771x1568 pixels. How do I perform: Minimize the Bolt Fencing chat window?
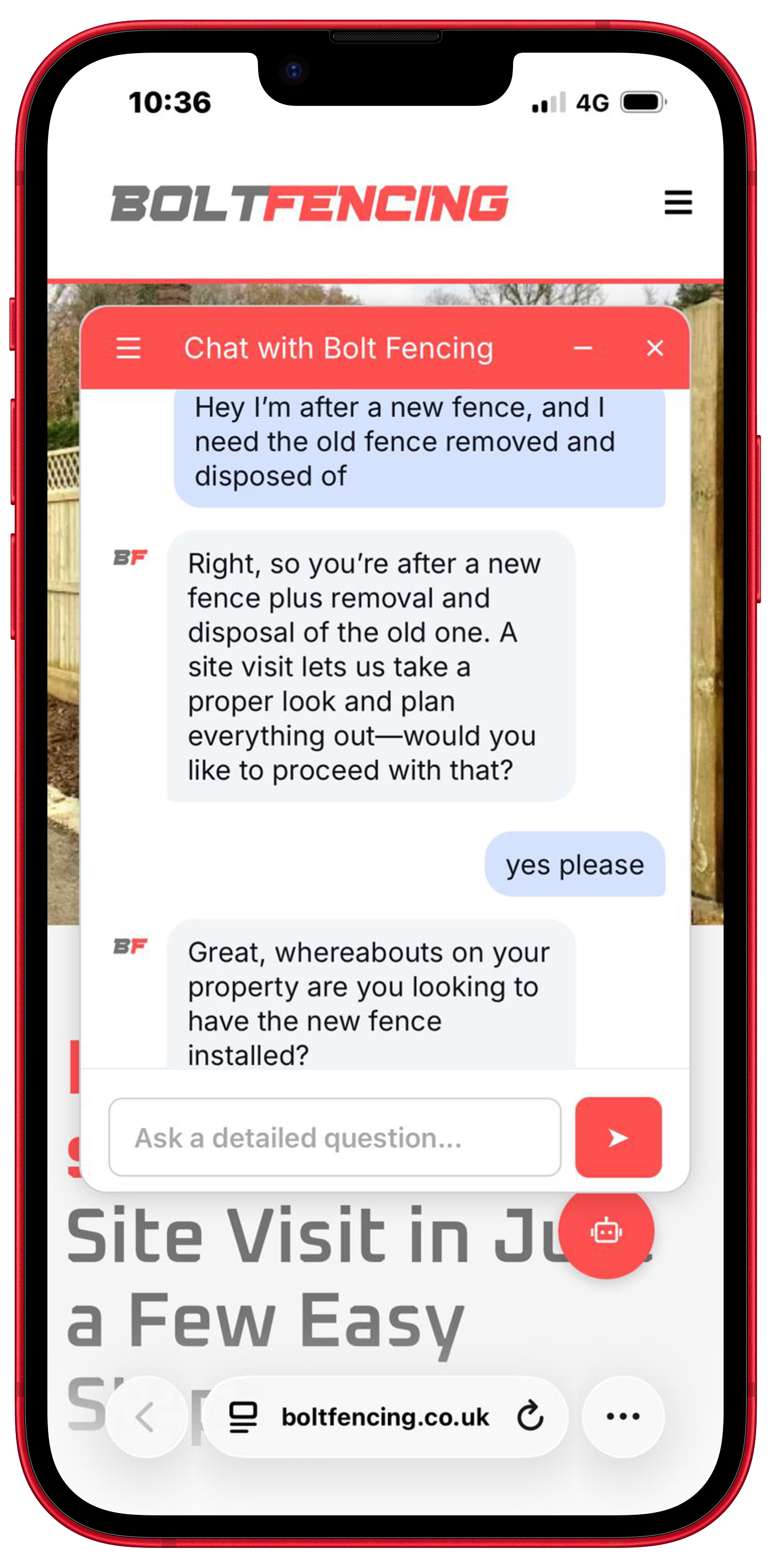click(583, 348)
